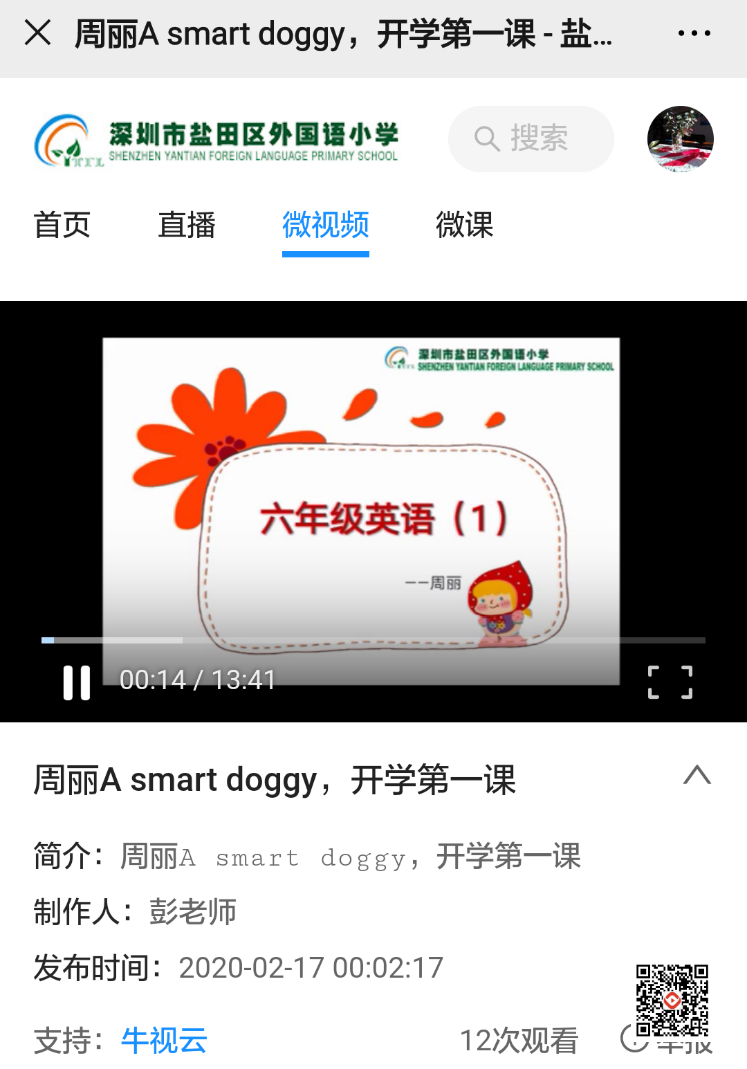This screenshot has width=747, height=1069.
Task: Switch to the 直播 tab
Action: [x=187, y=225]
